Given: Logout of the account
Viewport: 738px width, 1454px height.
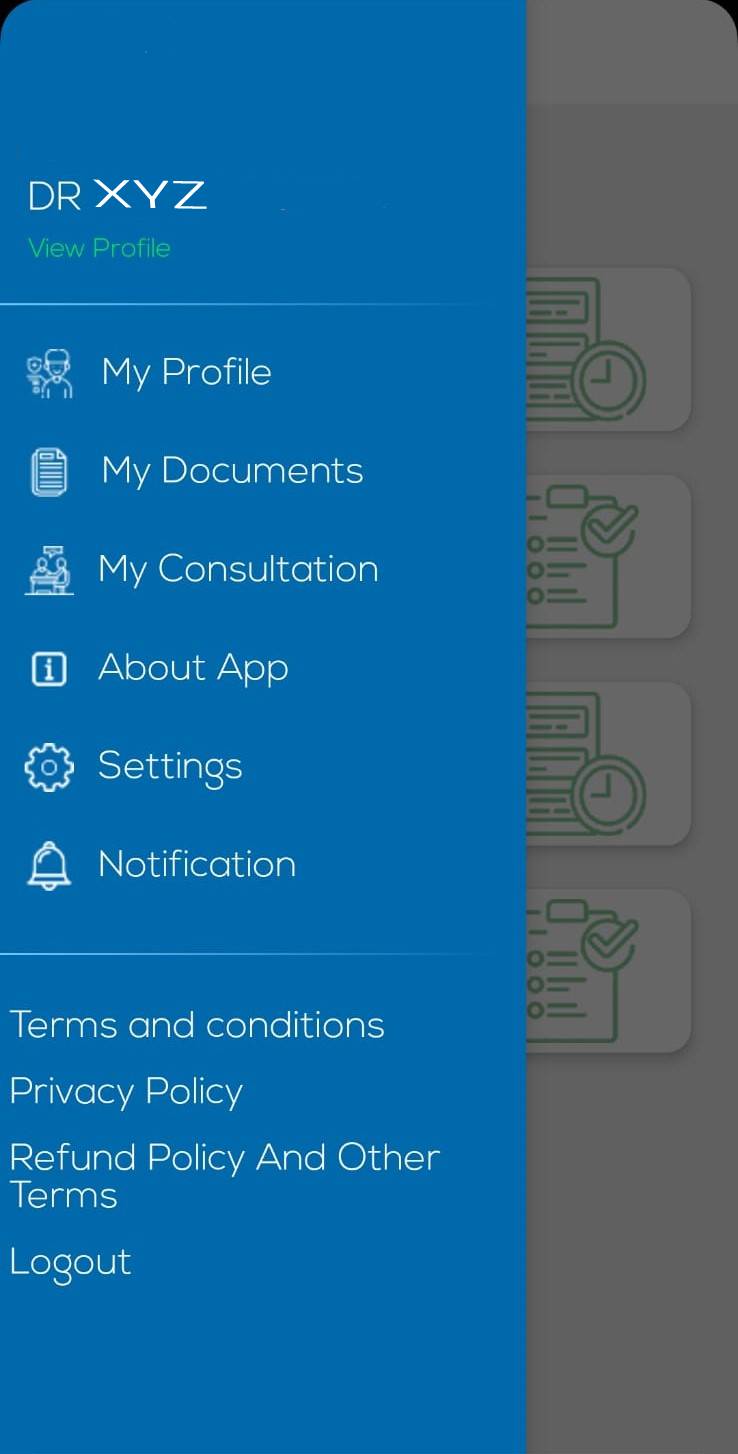Looking at the screenshot, I should 70,1262.
